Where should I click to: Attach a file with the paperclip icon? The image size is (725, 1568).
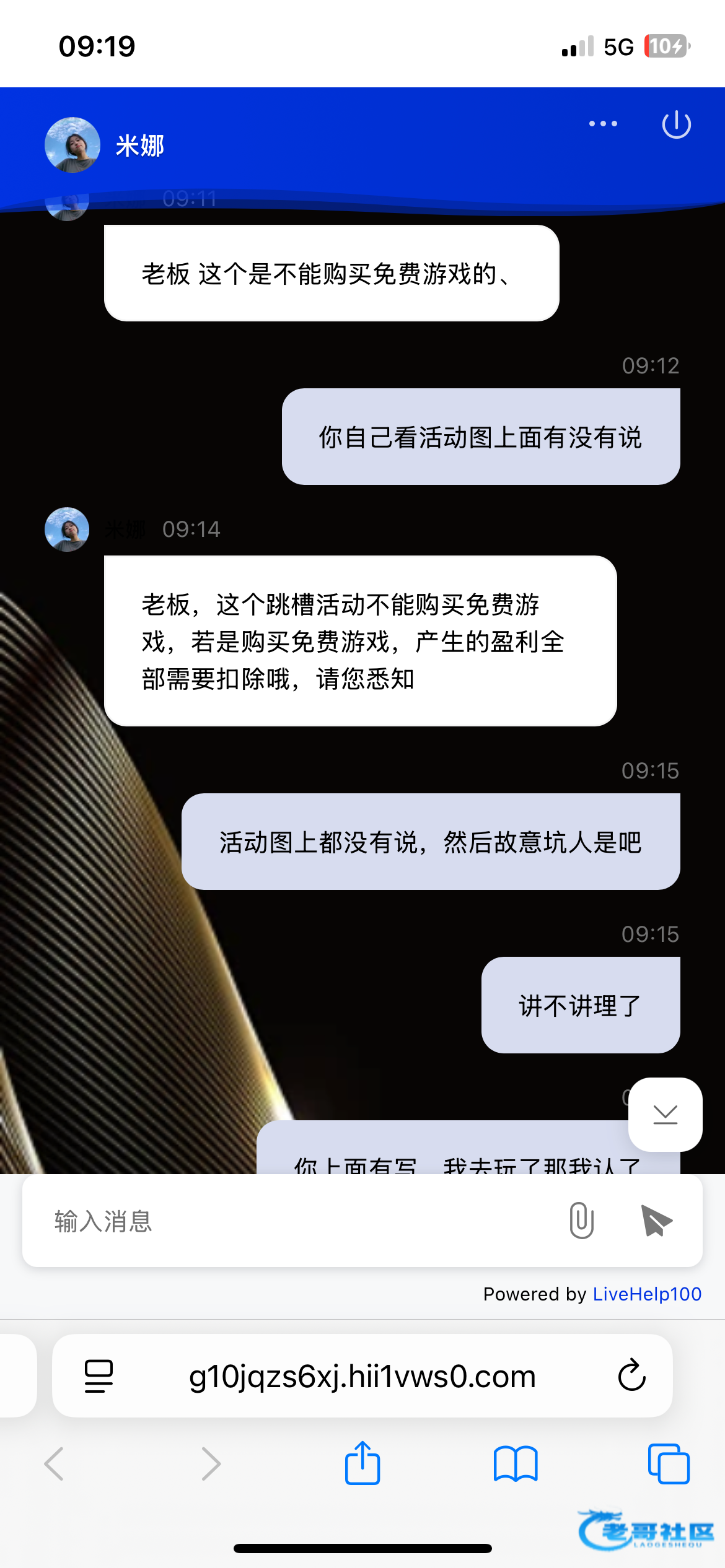[581, 1221]
